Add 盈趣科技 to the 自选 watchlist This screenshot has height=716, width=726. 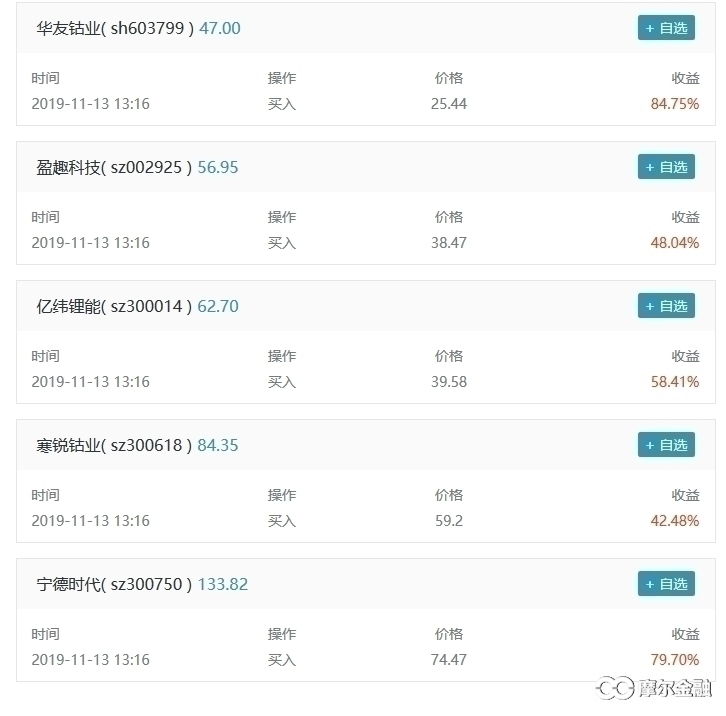tap(666, 167)
